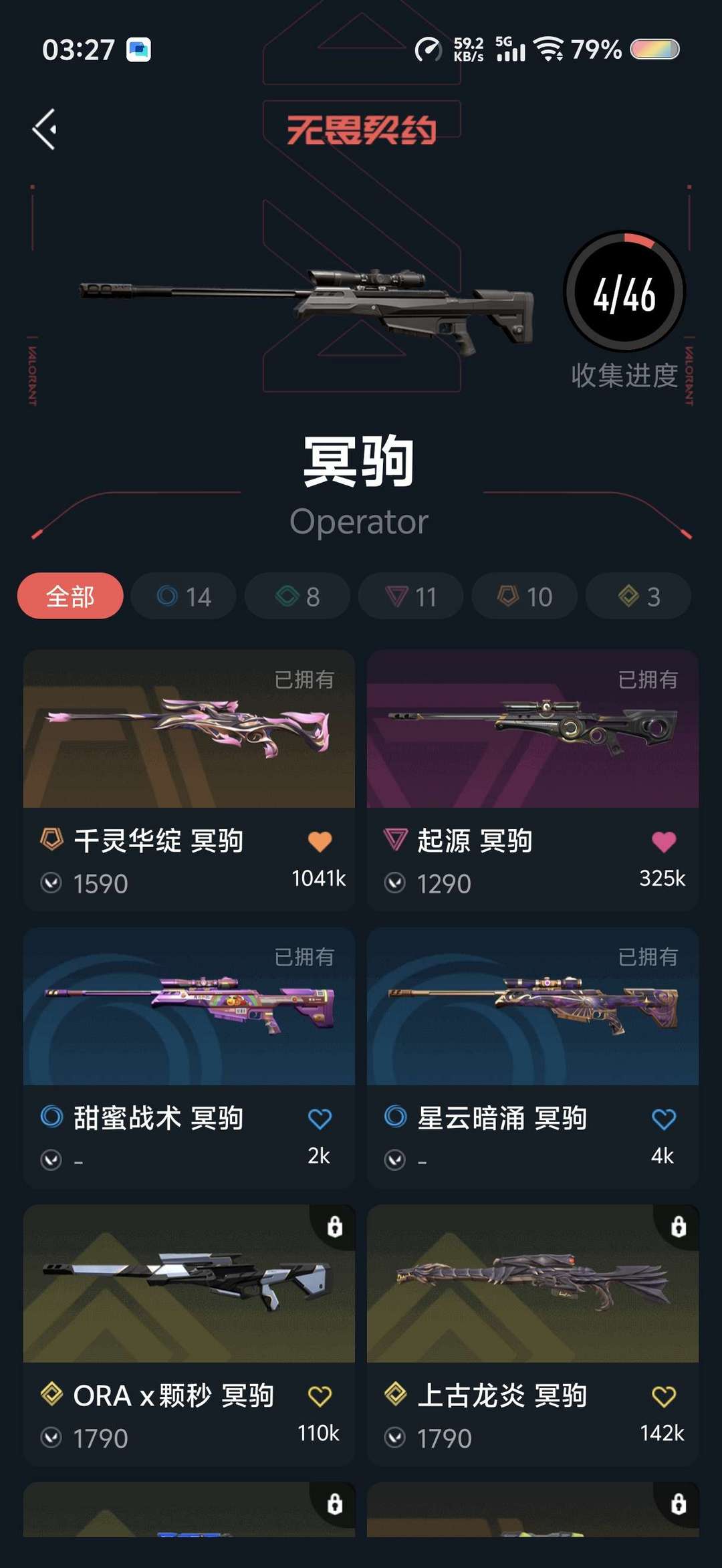Unlike the 千灵华绽 冥驹 skin
The height and width of the screenshot is (1568, 722).
point(320,841)
